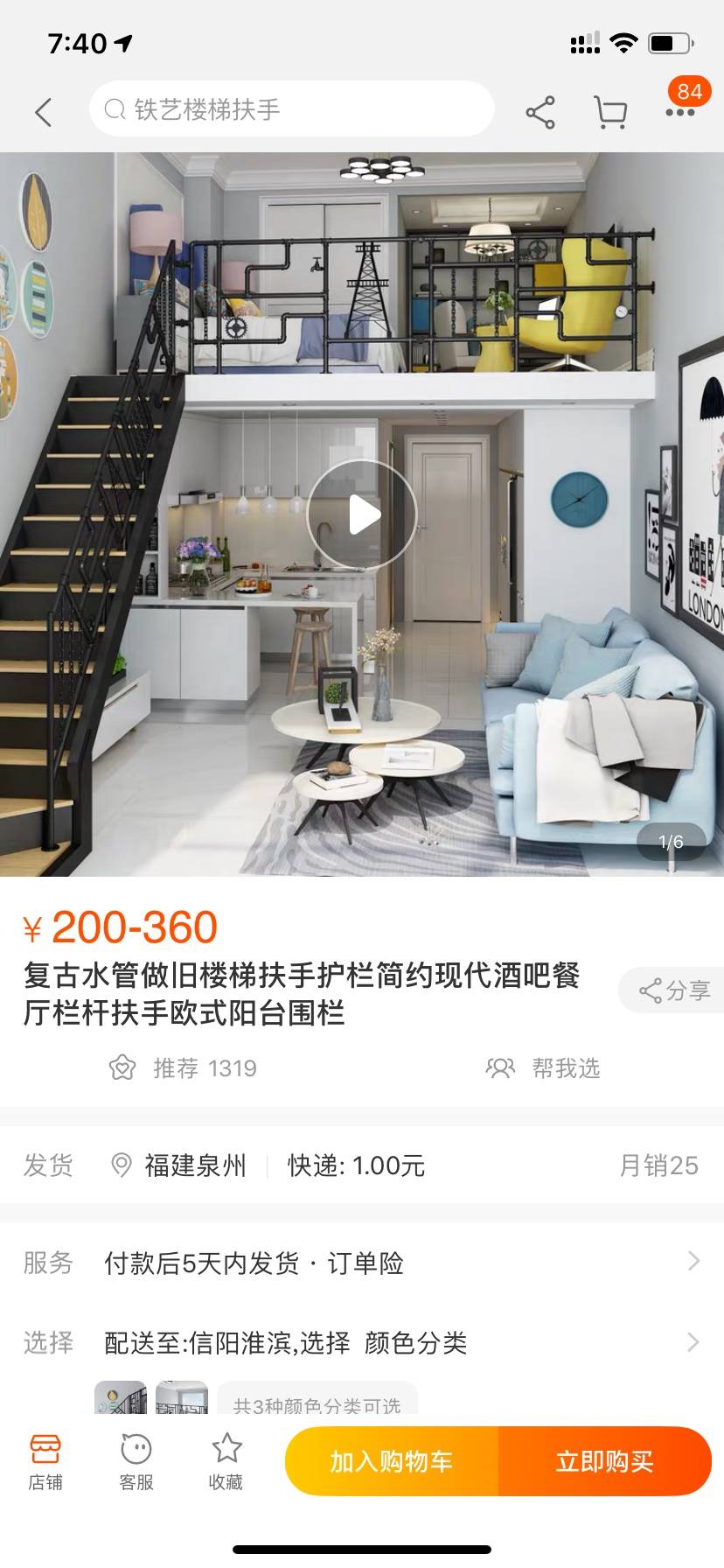Open the shopping cart icon
724x1568 pixels.
coord(610,112)
